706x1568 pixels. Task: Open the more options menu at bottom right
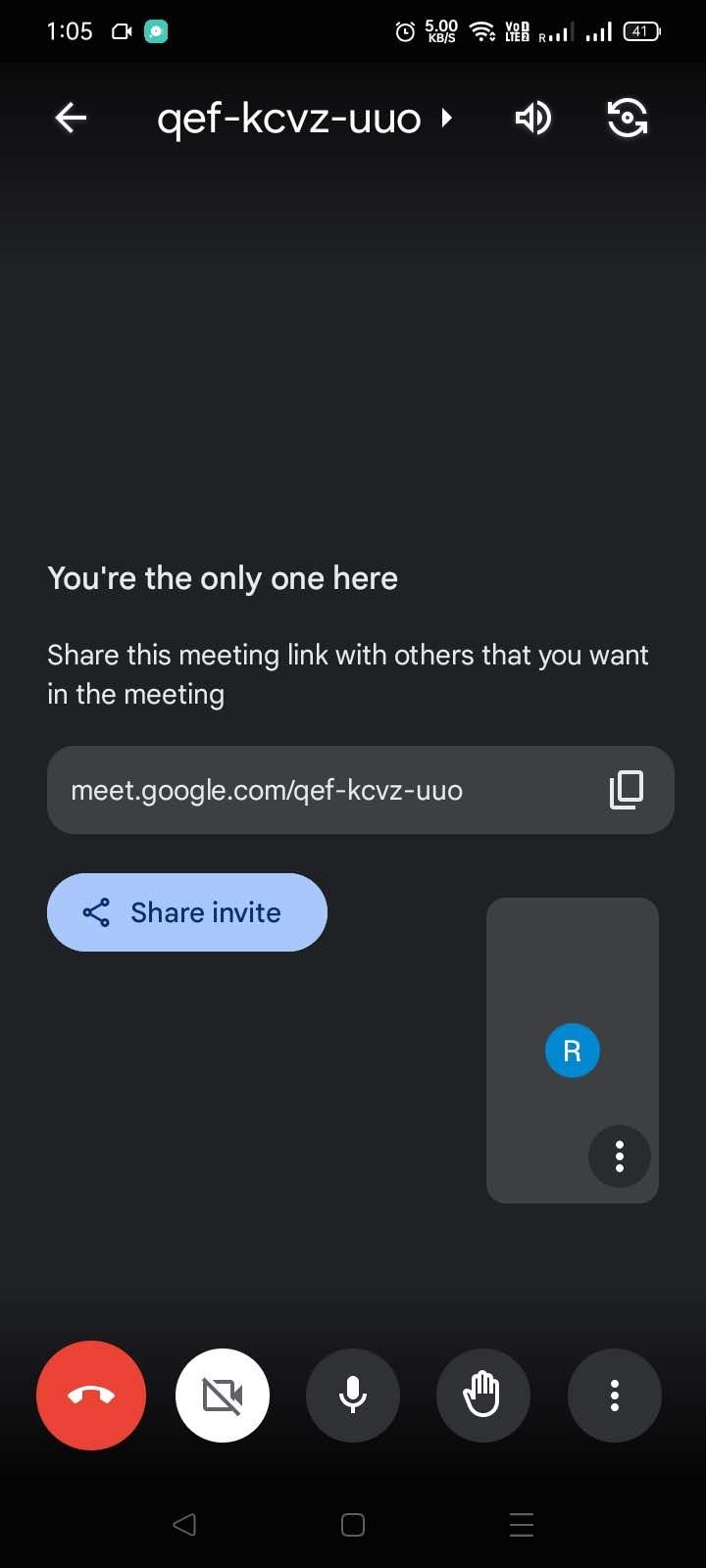[x=614, y=1396]
